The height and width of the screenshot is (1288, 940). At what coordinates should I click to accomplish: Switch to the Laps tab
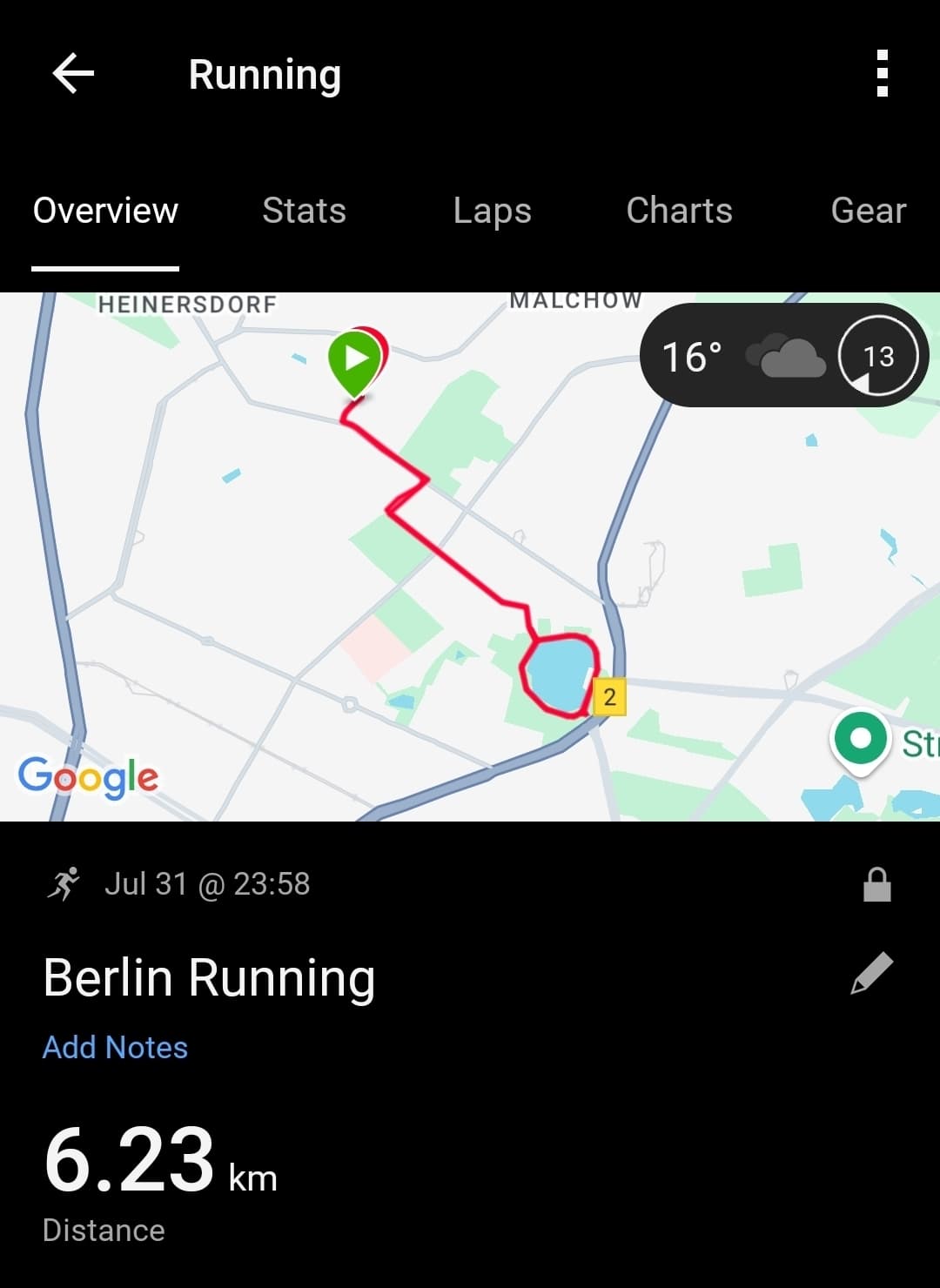tap(492, 211)
